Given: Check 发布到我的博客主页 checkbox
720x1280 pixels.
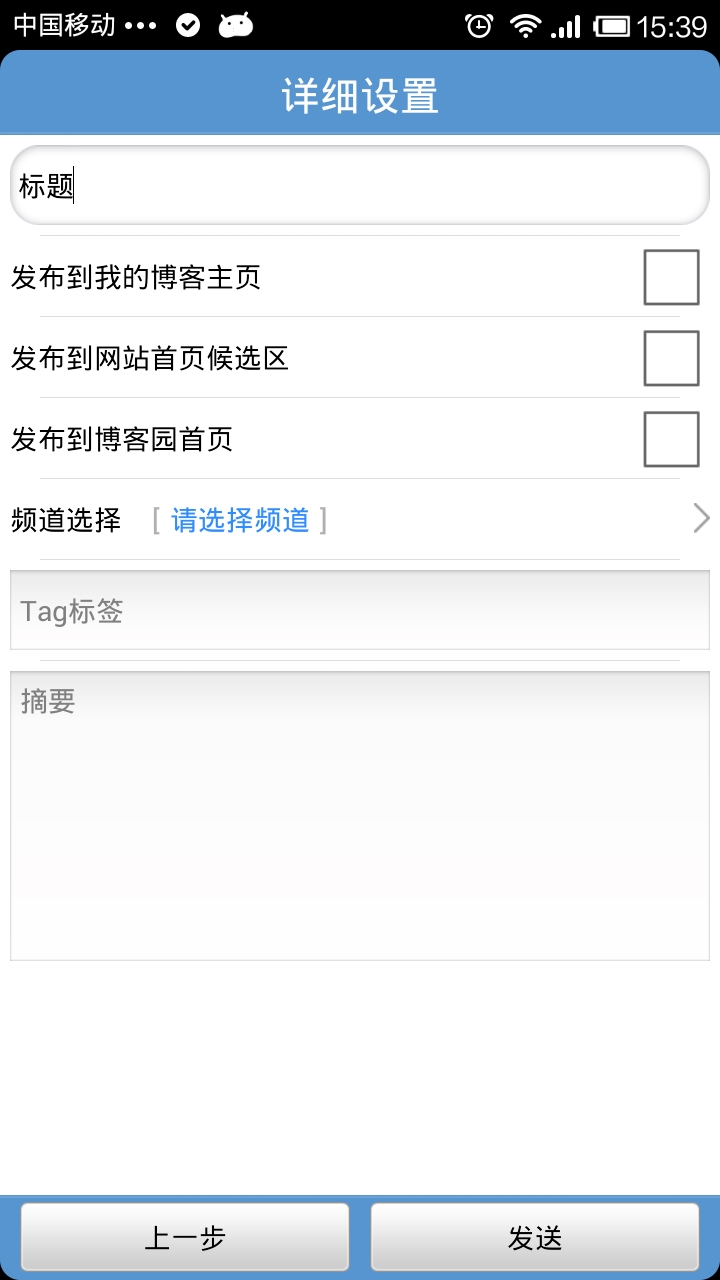Looking at the screenshot, I should [x=671, y=277].
